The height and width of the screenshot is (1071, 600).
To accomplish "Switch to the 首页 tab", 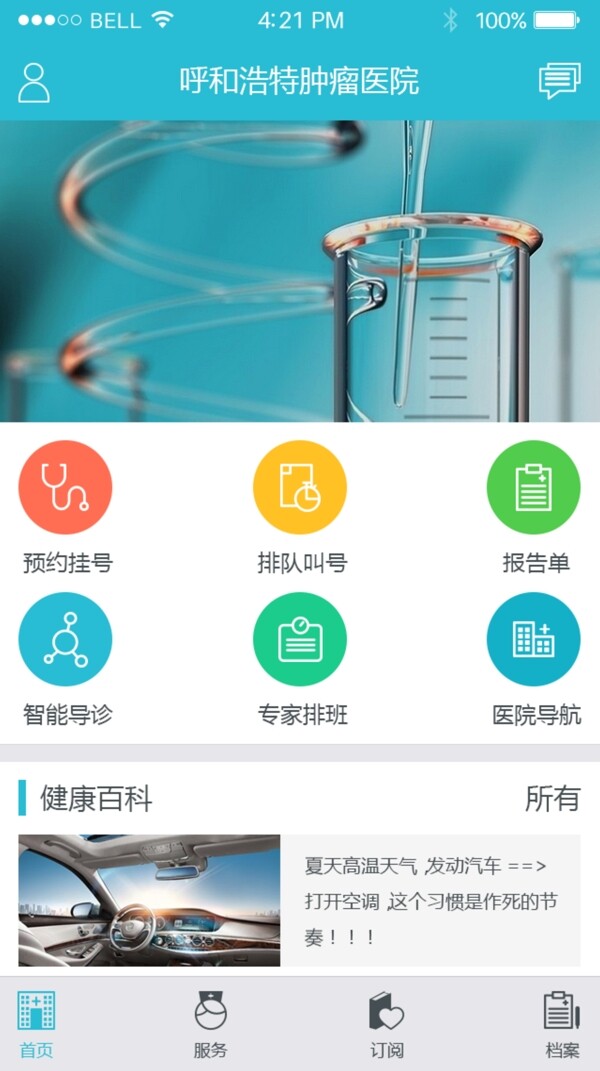I will coord(36,1024).
